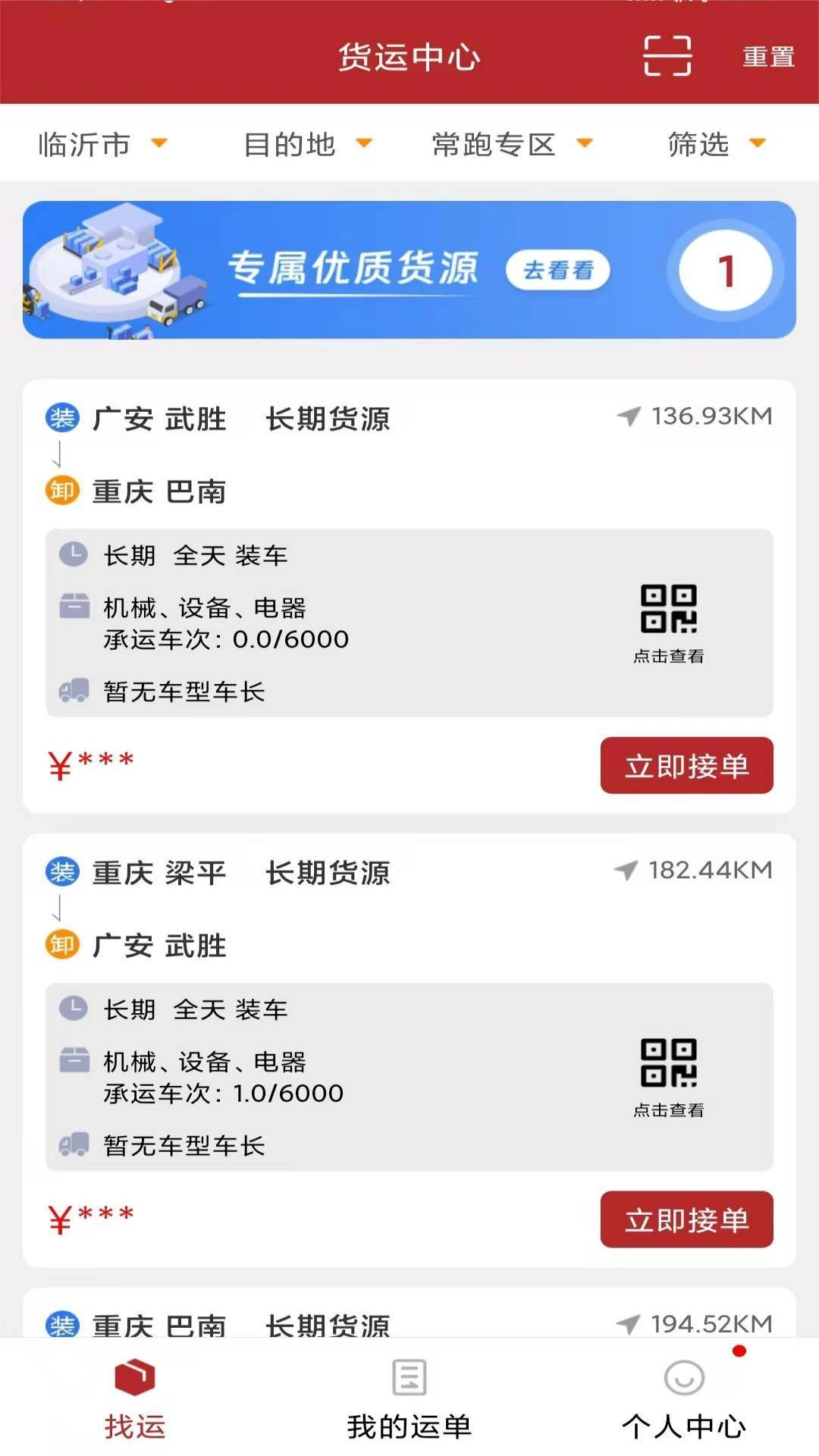View QR code for 重庆 梁平 to 广安 武胜
Image resolution: width=819 pixels, height=1456 pixels.
(x=668, y=1075)
